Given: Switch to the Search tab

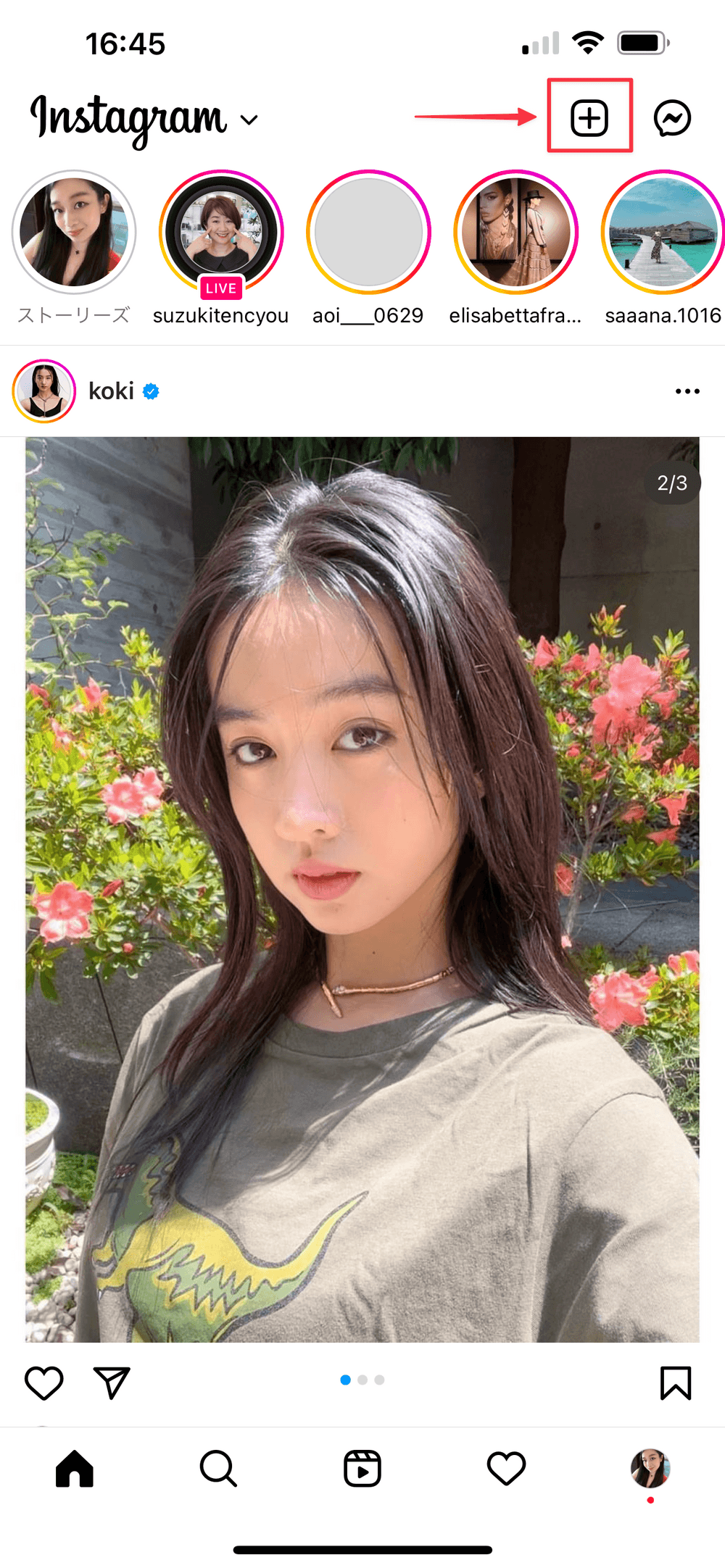Looking at the screenshot, I should coord(217,1469).
